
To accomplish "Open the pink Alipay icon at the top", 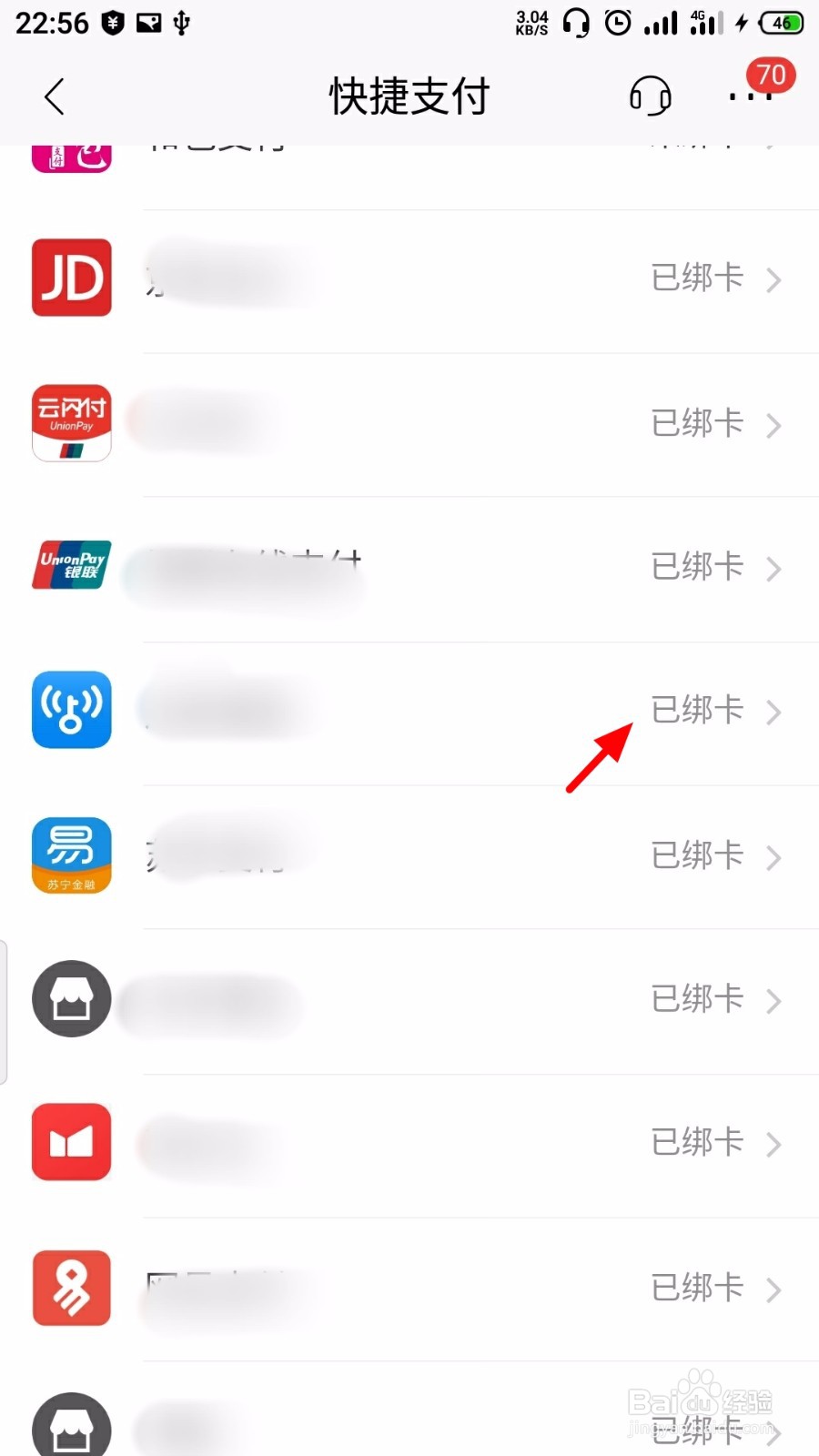I will coord(71,155).
